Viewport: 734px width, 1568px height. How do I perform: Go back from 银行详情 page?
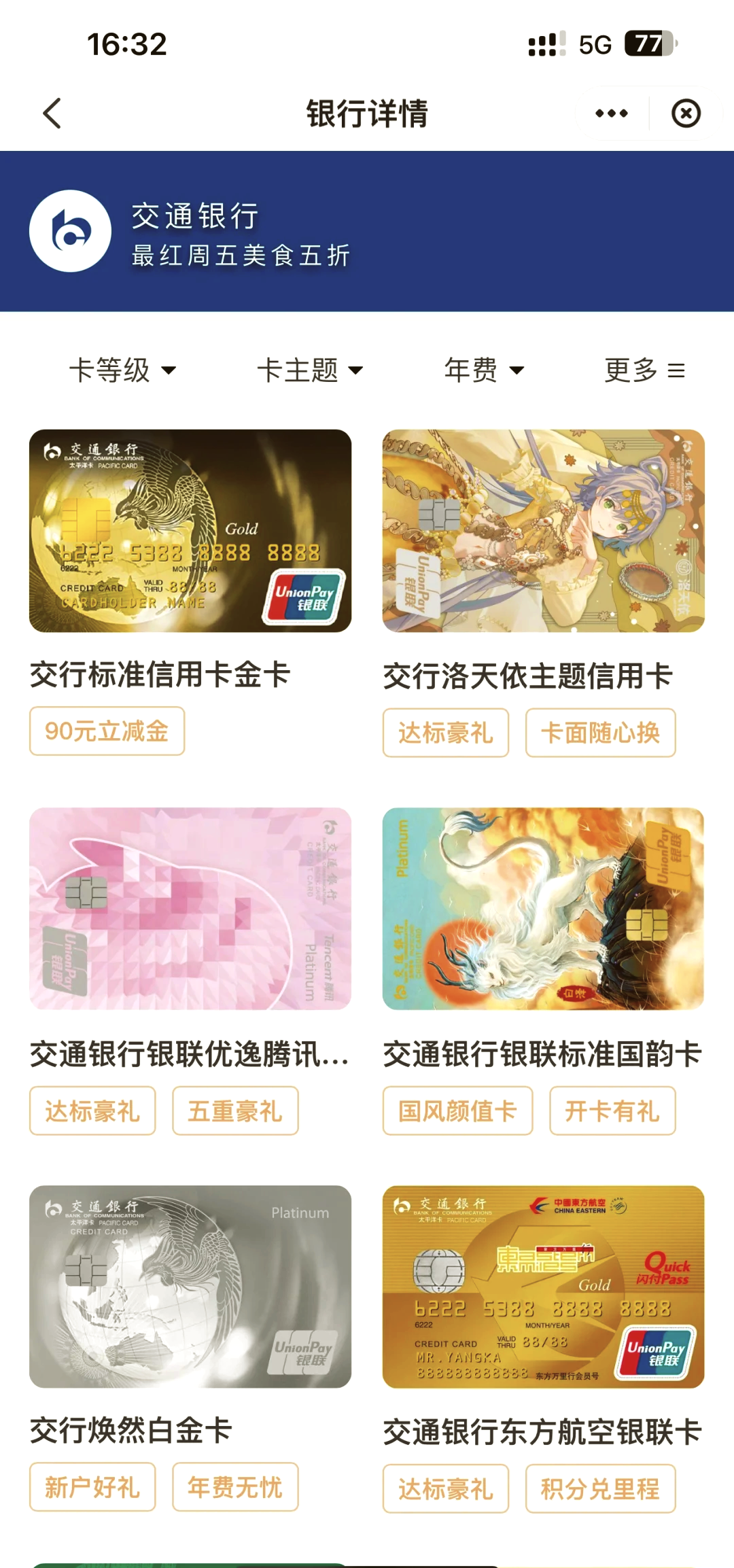(52, 113)
